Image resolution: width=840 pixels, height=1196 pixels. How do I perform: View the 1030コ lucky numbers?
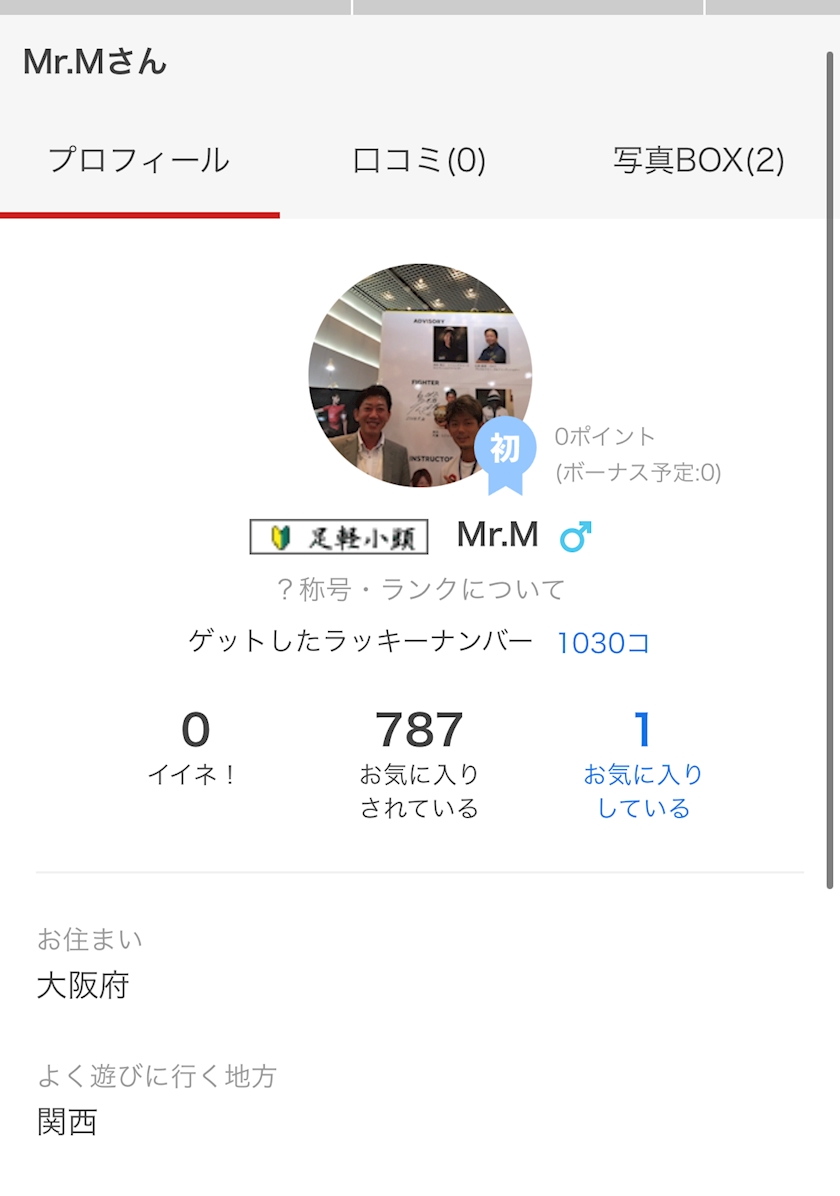(603, 643)
